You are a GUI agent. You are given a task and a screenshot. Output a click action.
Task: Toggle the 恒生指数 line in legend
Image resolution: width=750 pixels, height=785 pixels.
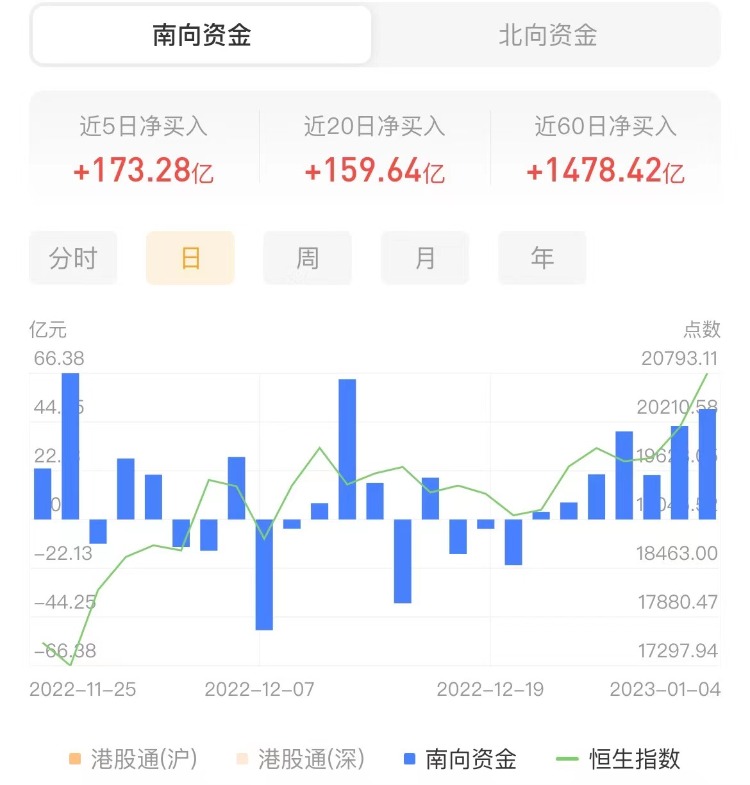[x=618, y=759]
